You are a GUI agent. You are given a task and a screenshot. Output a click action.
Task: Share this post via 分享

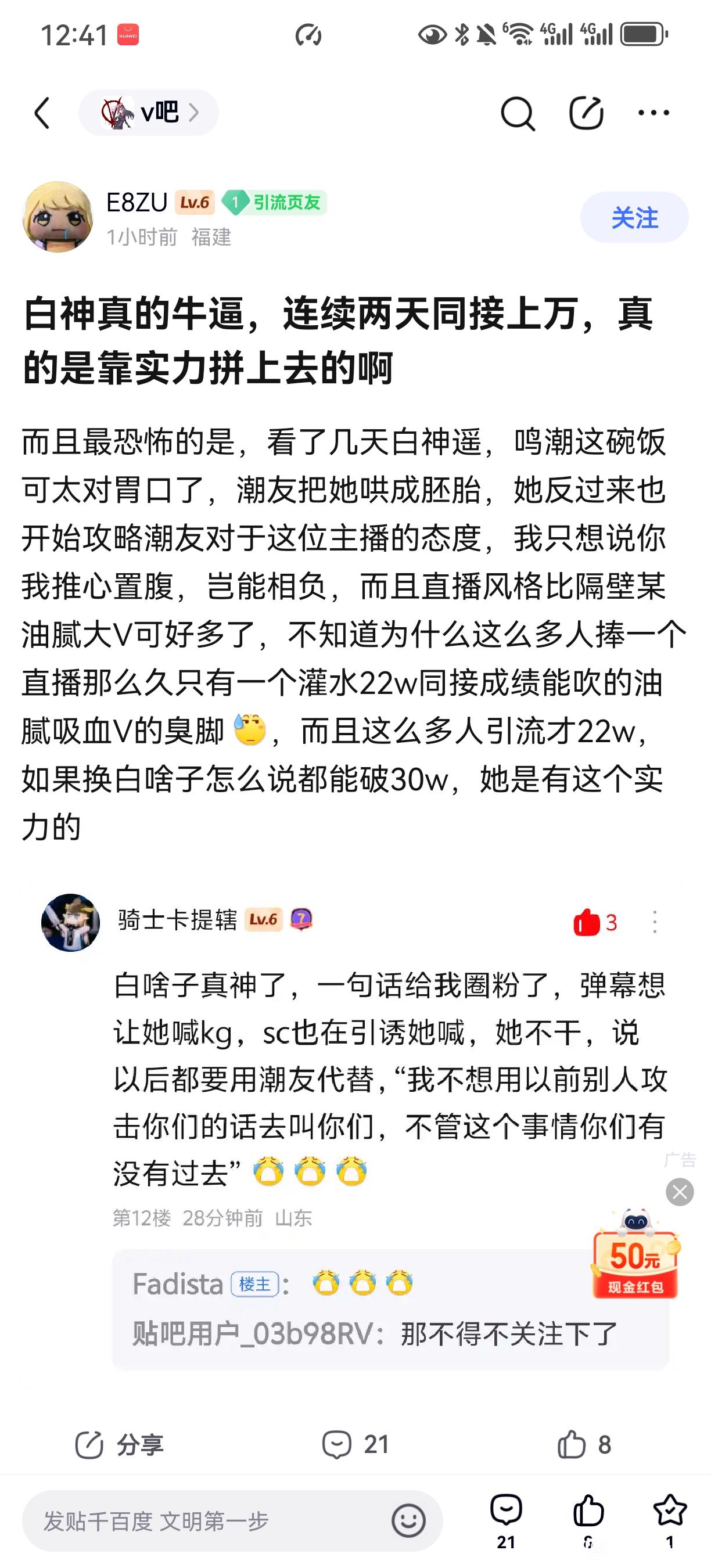[119, 1444]
